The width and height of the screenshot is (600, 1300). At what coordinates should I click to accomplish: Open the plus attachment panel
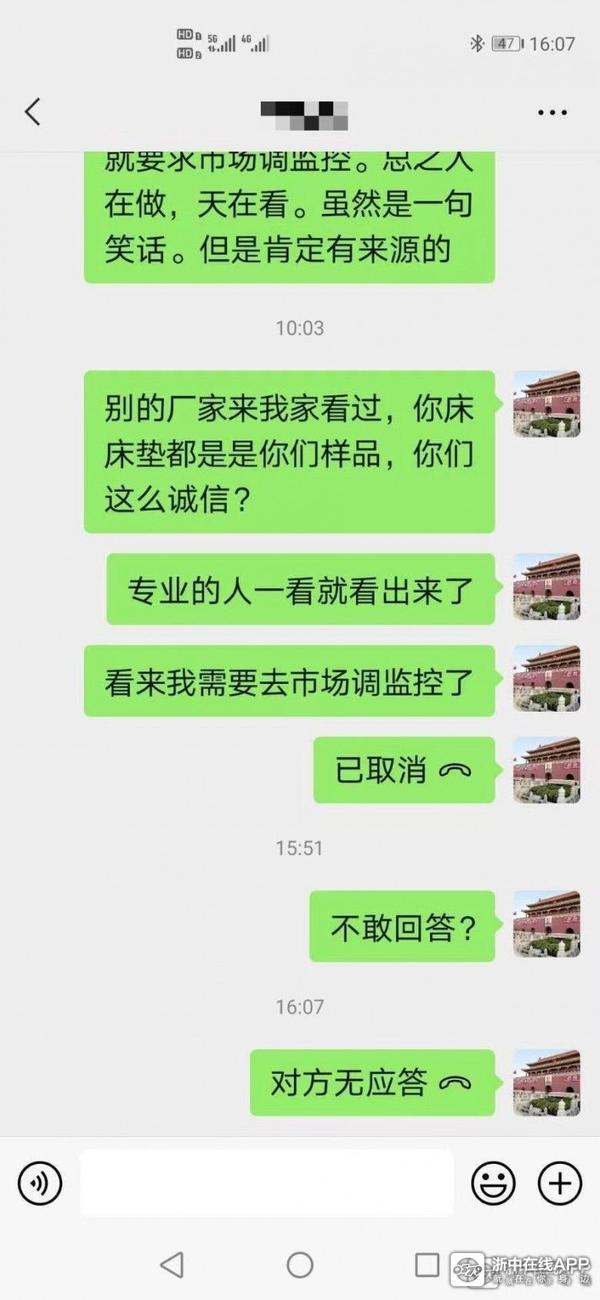click(559, 1184)
